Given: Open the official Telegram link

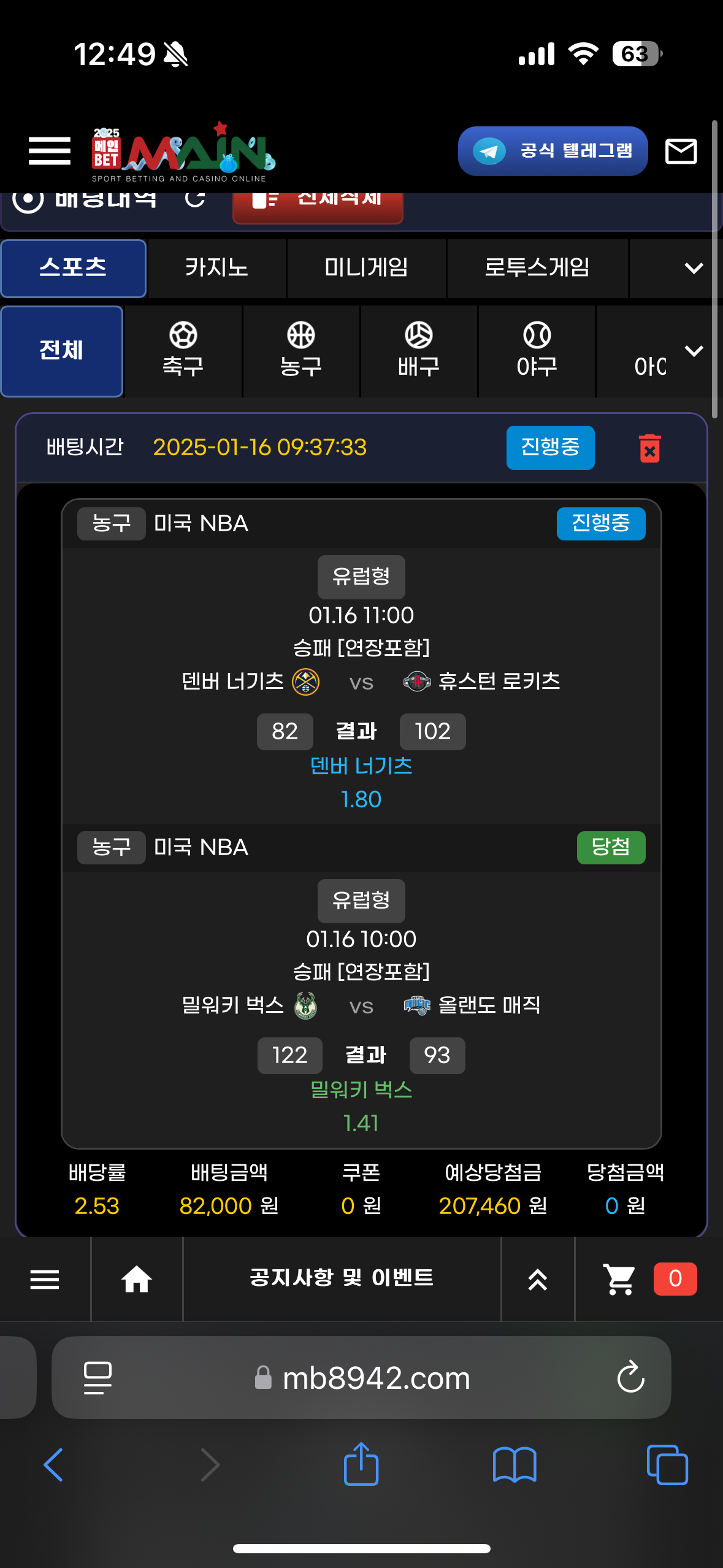Looking at the screenshot, I should (x=553, y=151).
